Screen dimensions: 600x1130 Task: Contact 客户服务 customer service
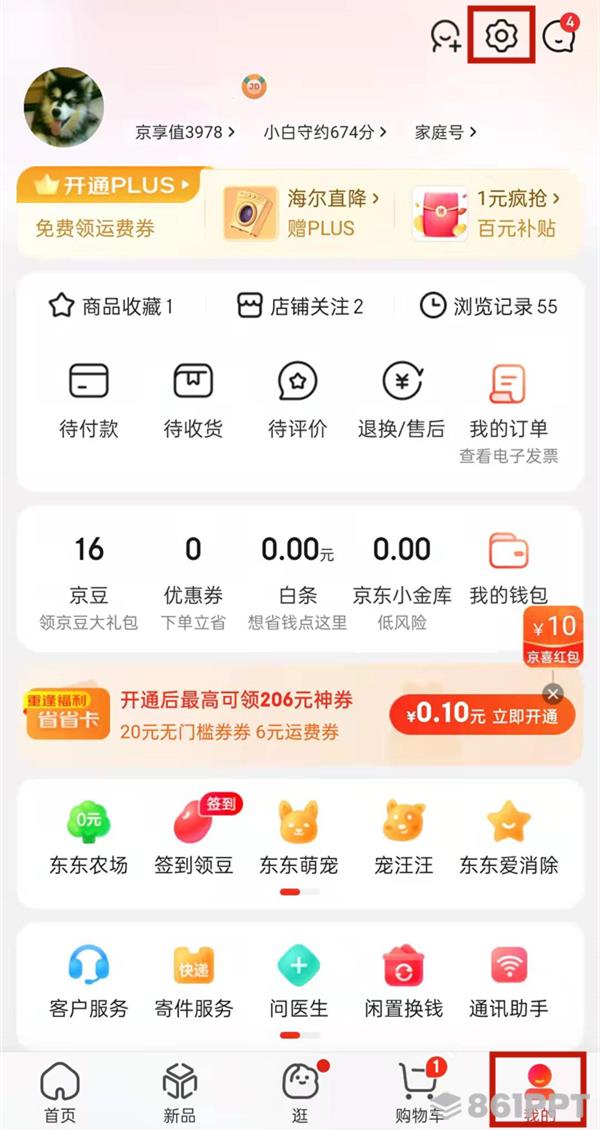pos(89,981)
